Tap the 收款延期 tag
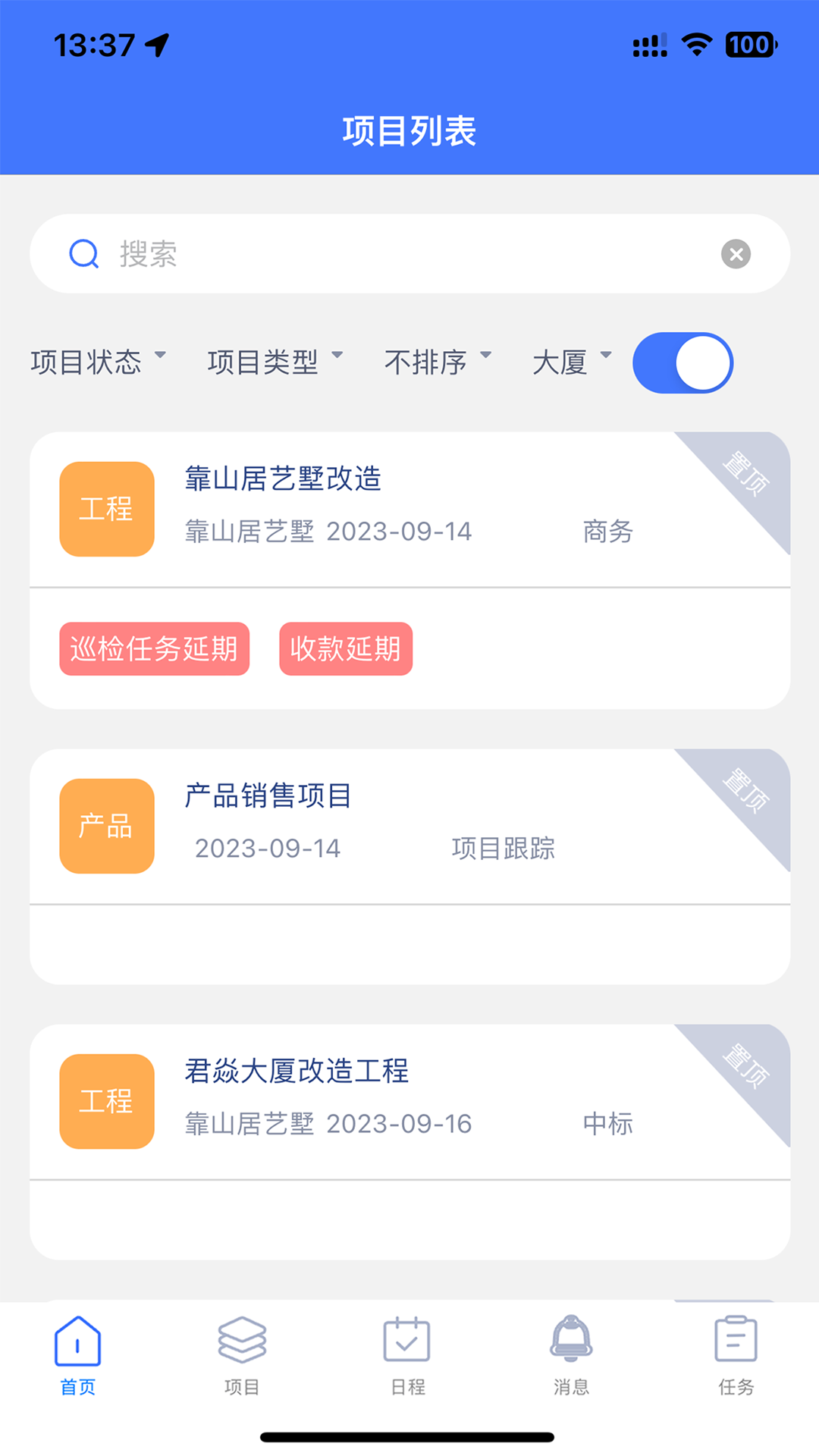The height and width of the screenshot is (1456, 819). coord(345,648)
